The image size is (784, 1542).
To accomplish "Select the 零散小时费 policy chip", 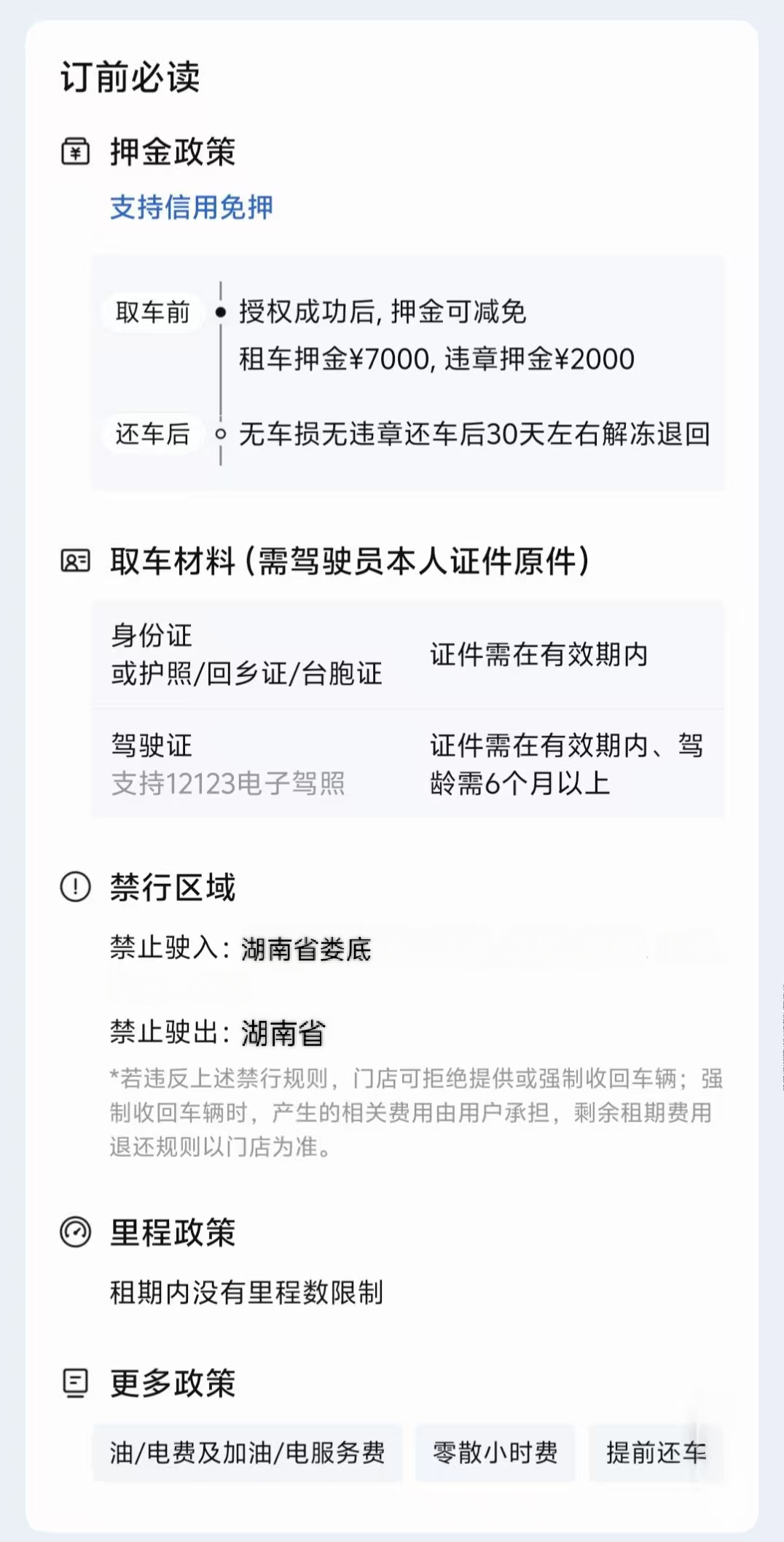I will [495, 1452].
